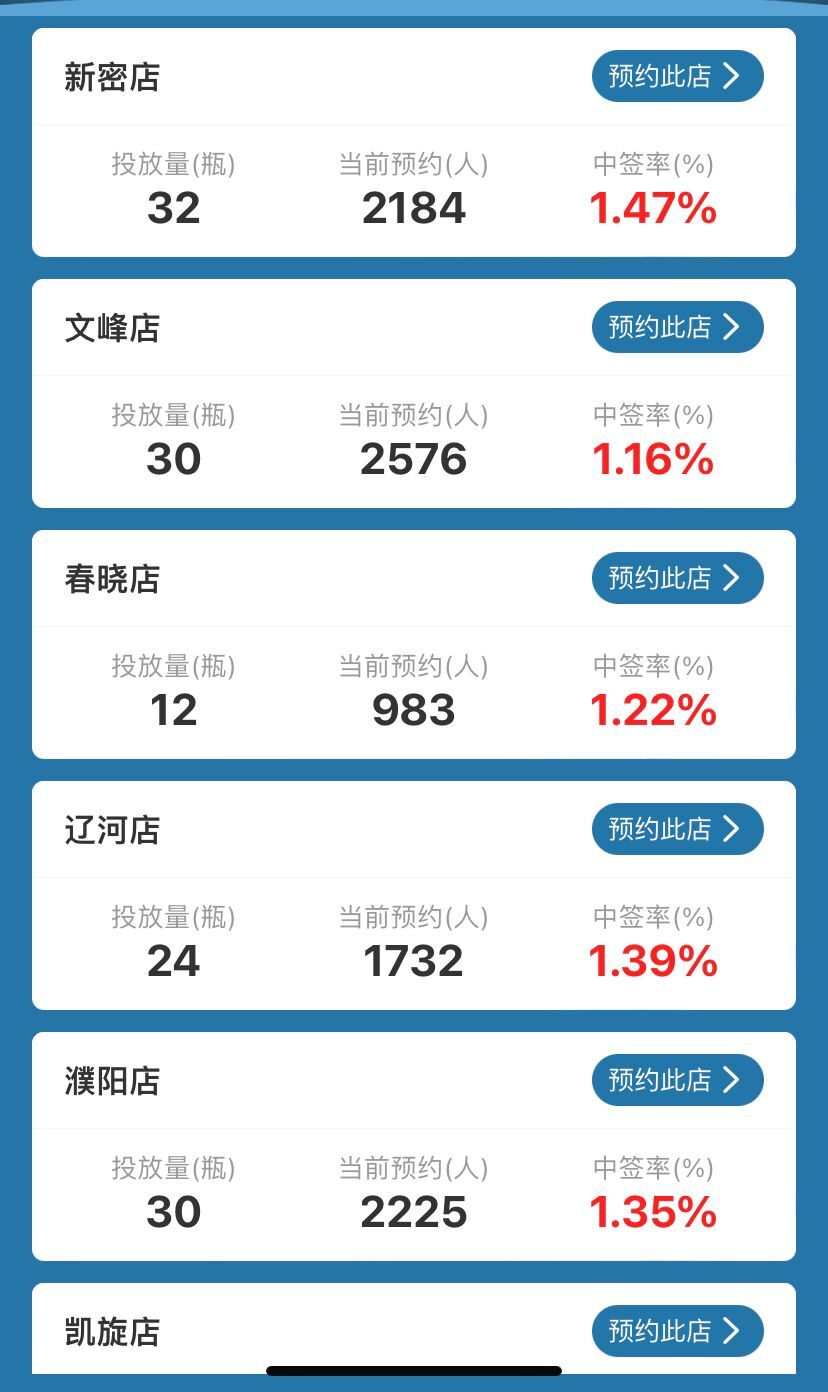828x1392 pixels.
Task: Select the 春晓店 store name
Action: pos(112,579)
